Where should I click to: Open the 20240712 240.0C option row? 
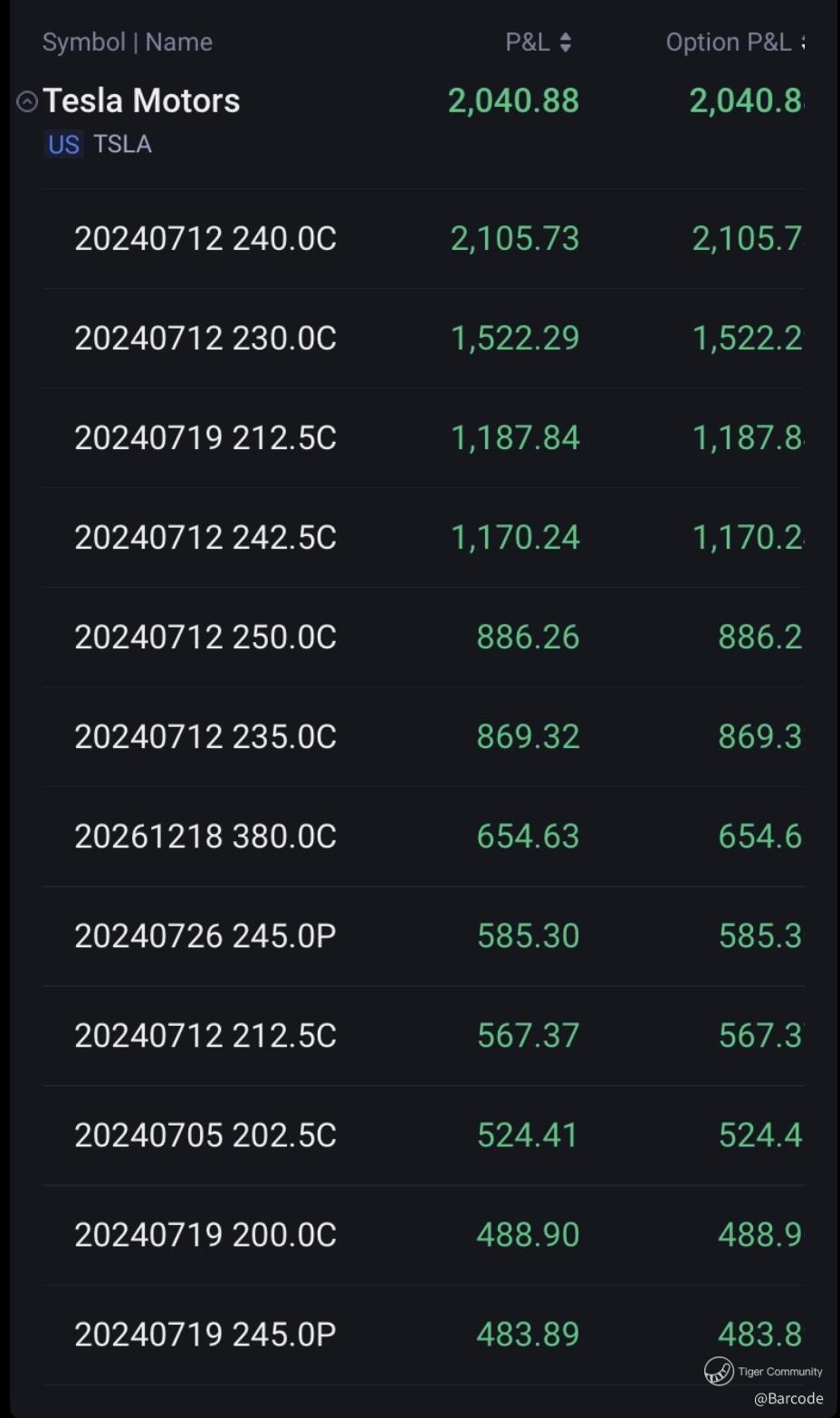[205, 239]
